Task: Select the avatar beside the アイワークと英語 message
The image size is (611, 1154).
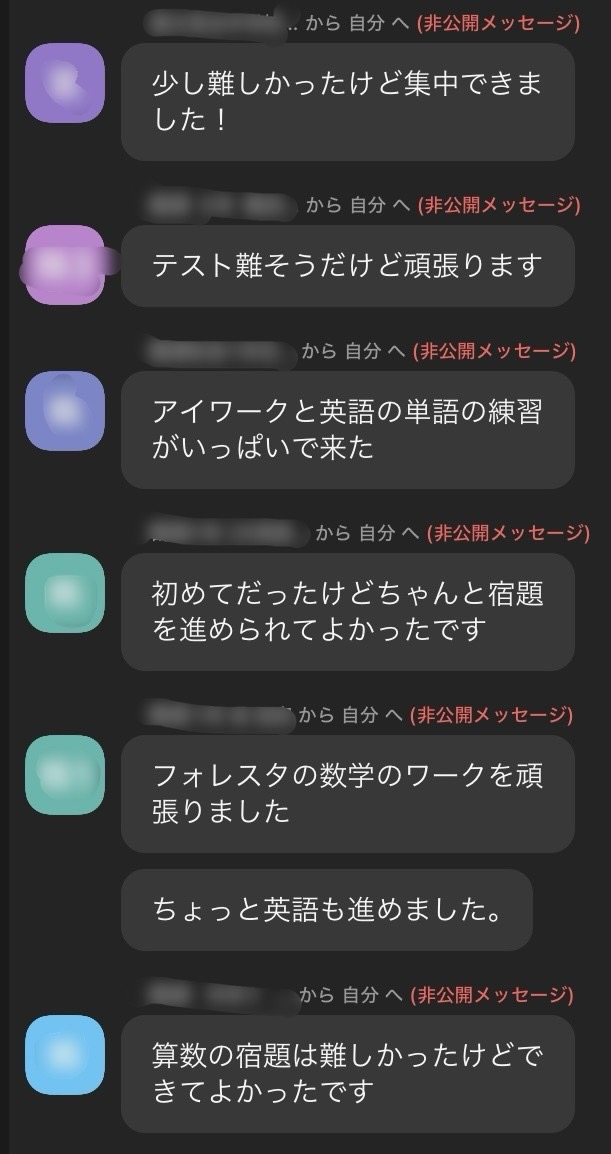Action: pyautogui.click(x=65, y=410)
